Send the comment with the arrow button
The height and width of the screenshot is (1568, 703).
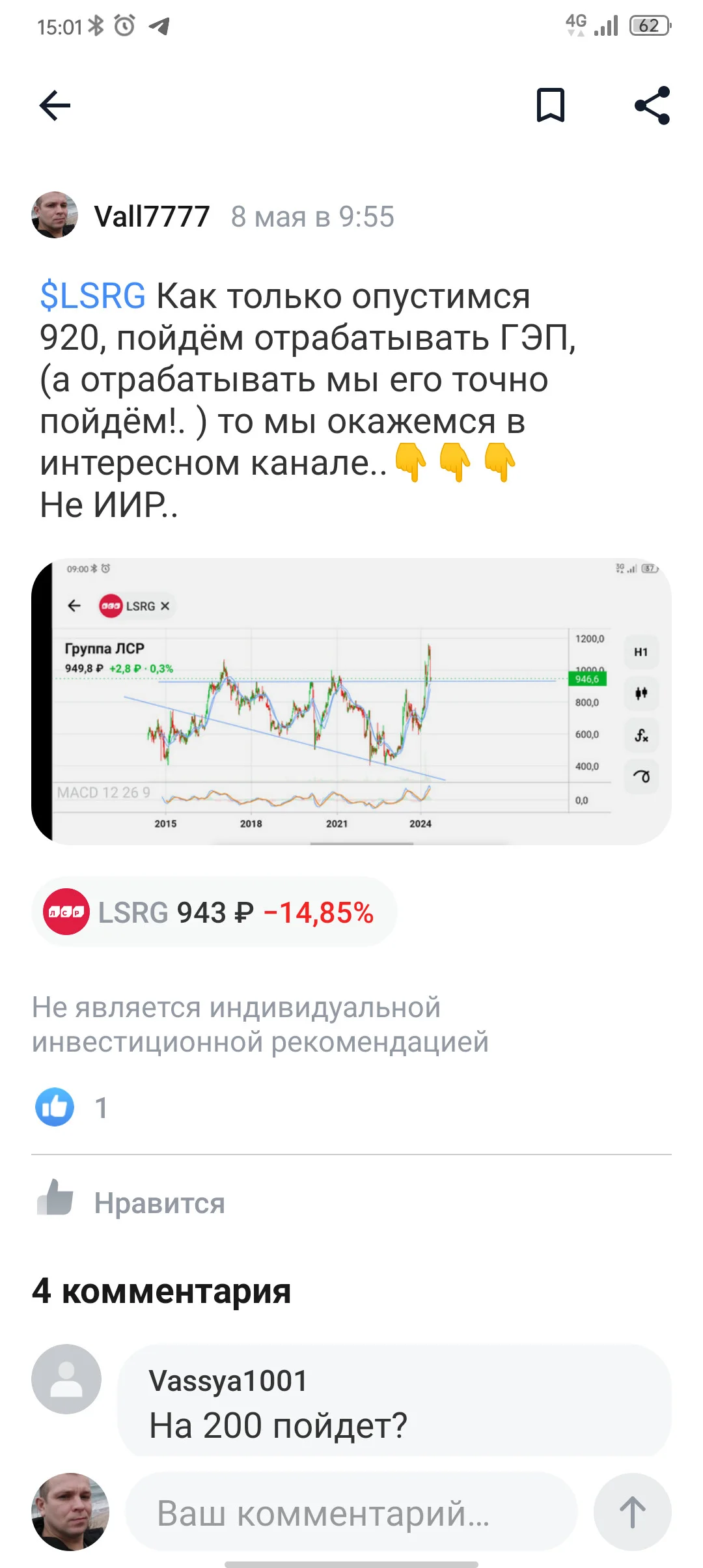point(632,1512)
